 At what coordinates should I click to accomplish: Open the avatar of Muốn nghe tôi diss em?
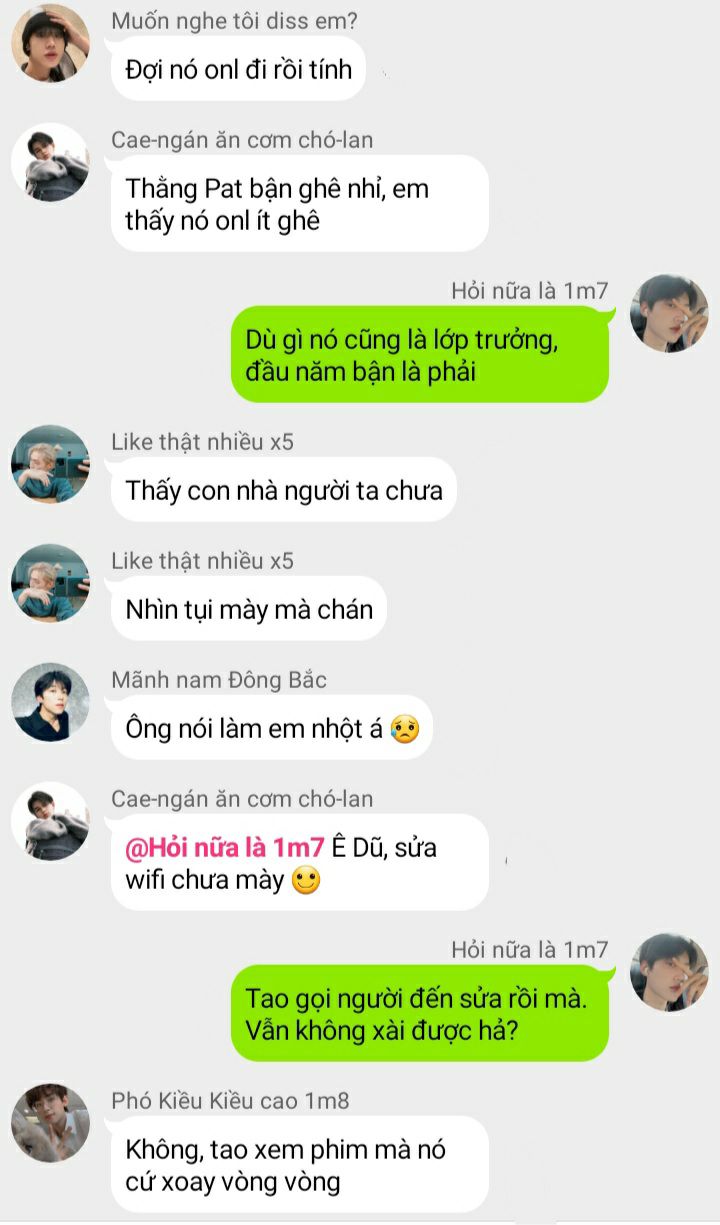click(x=50, y=43)
